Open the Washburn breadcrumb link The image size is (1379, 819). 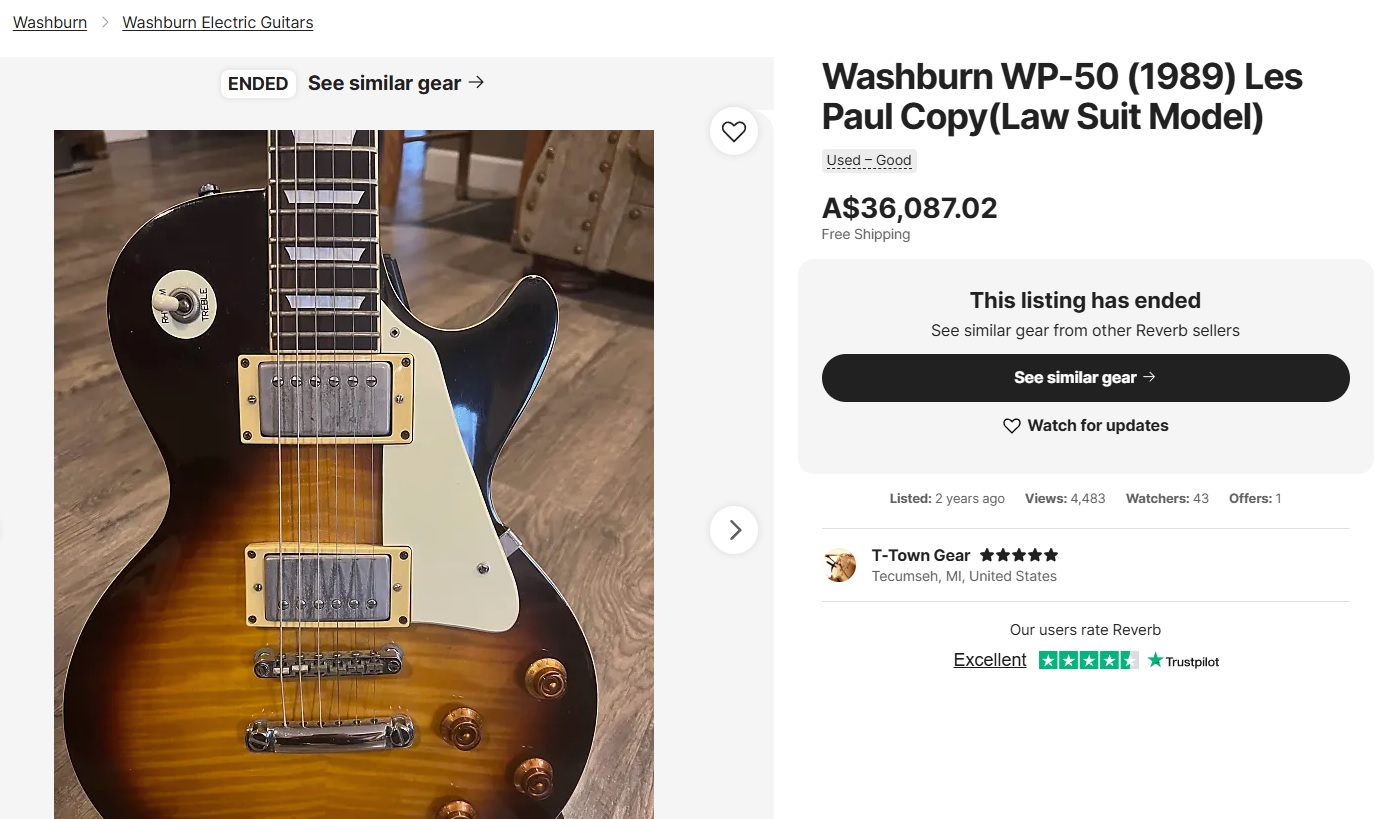(x=50, y=22)
